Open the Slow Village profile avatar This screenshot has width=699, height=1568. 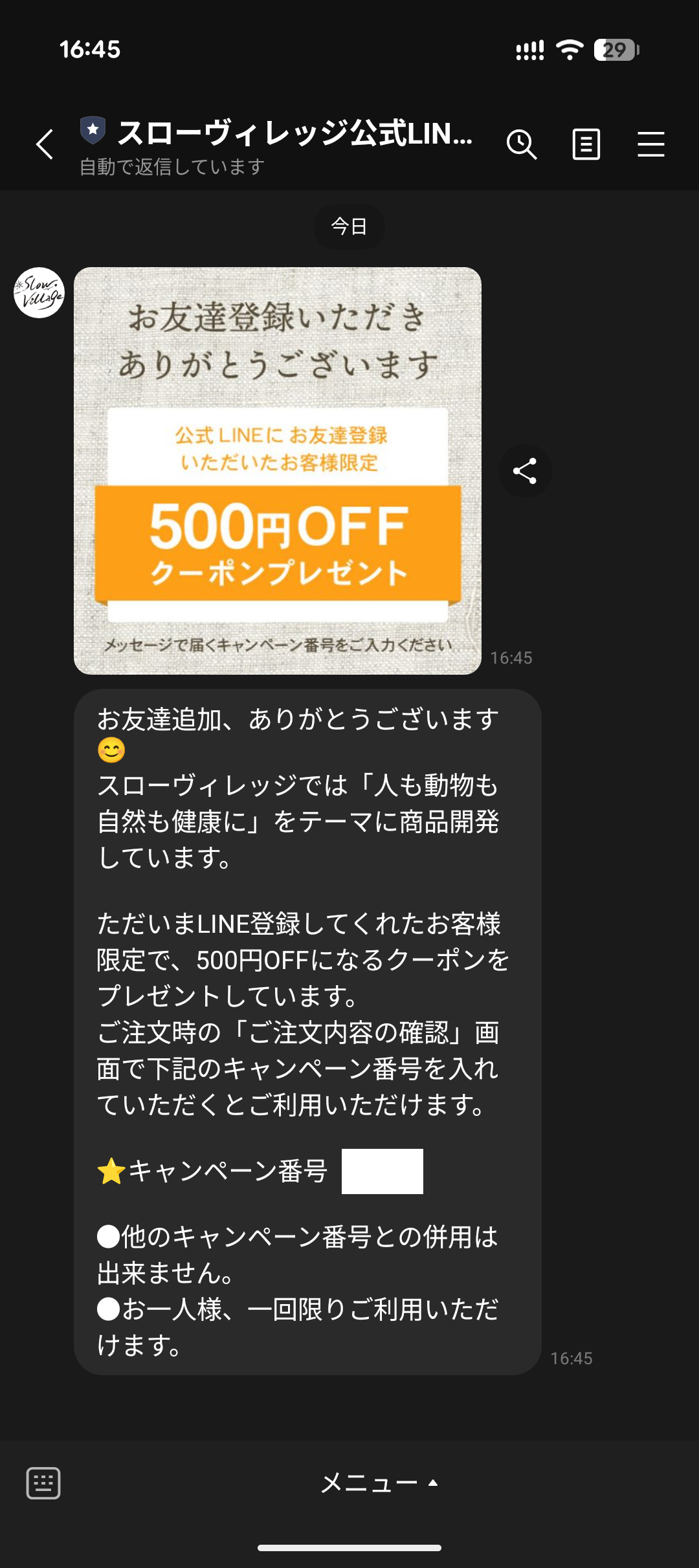[x=39, y=292]
